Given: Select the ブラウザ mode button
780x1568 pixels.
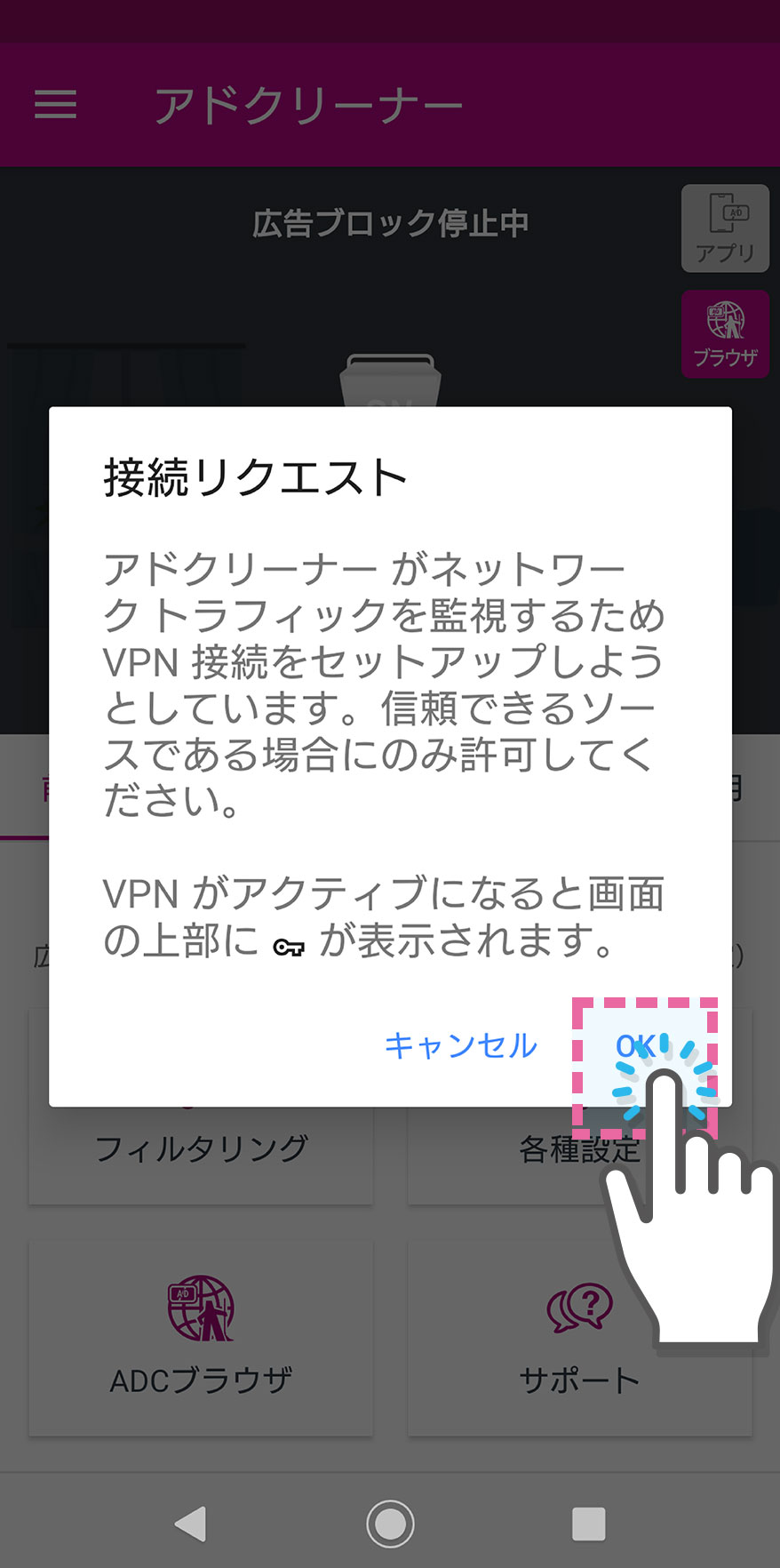Looking at the screenshot, I should click(x=725, y=334).
